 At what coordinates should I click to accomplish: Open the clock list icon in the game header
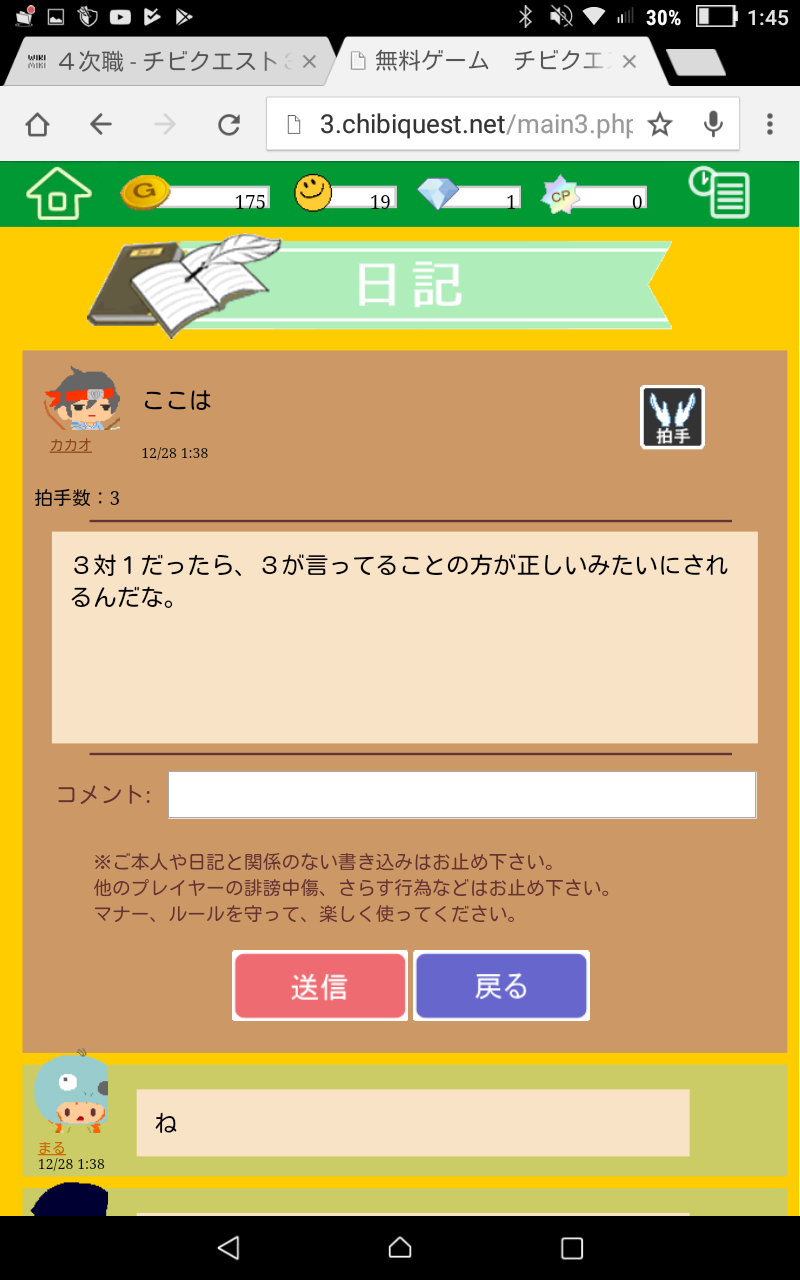[x=719, y=192]
